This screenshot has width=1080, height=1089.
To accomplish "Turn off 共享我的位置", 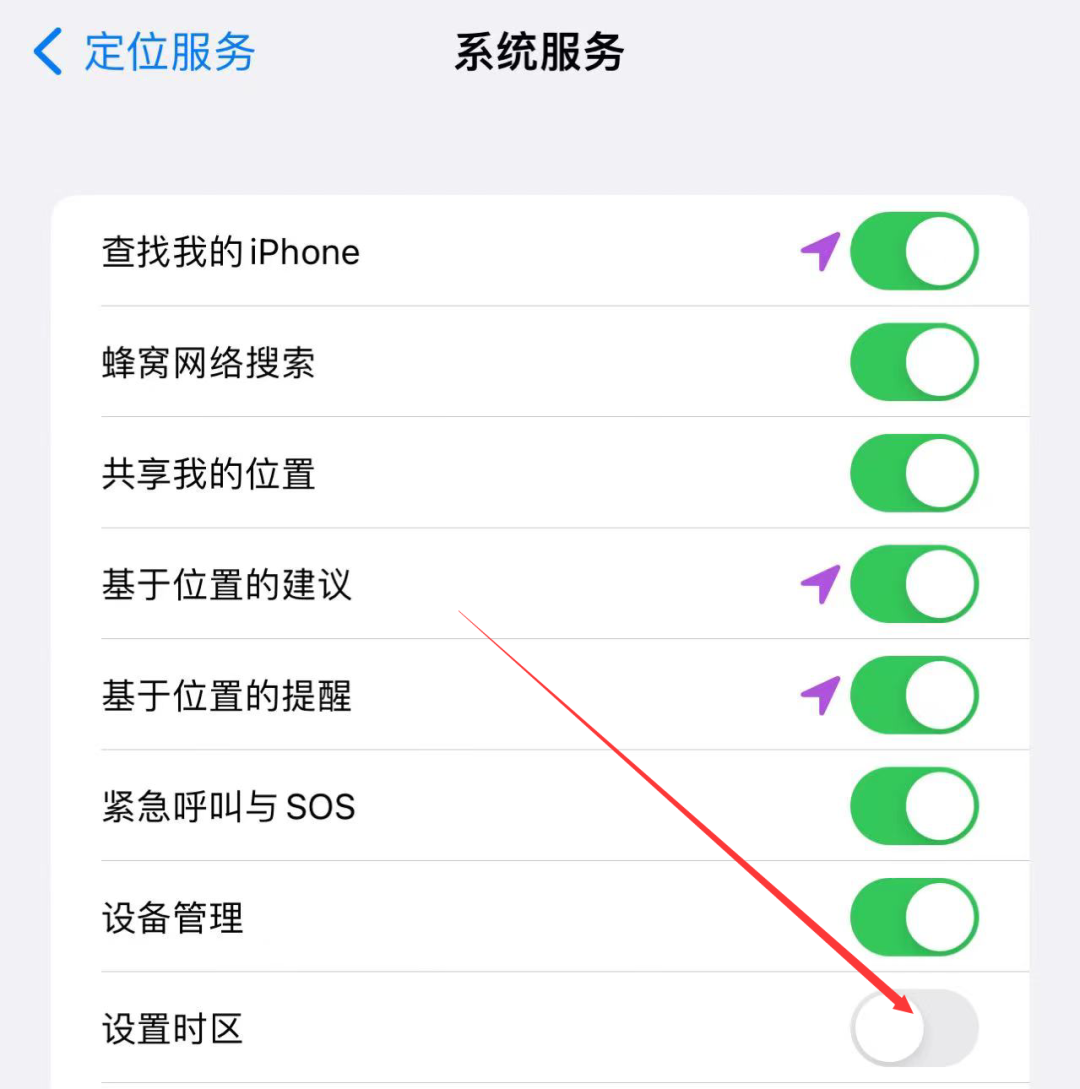I will point(913,473).
